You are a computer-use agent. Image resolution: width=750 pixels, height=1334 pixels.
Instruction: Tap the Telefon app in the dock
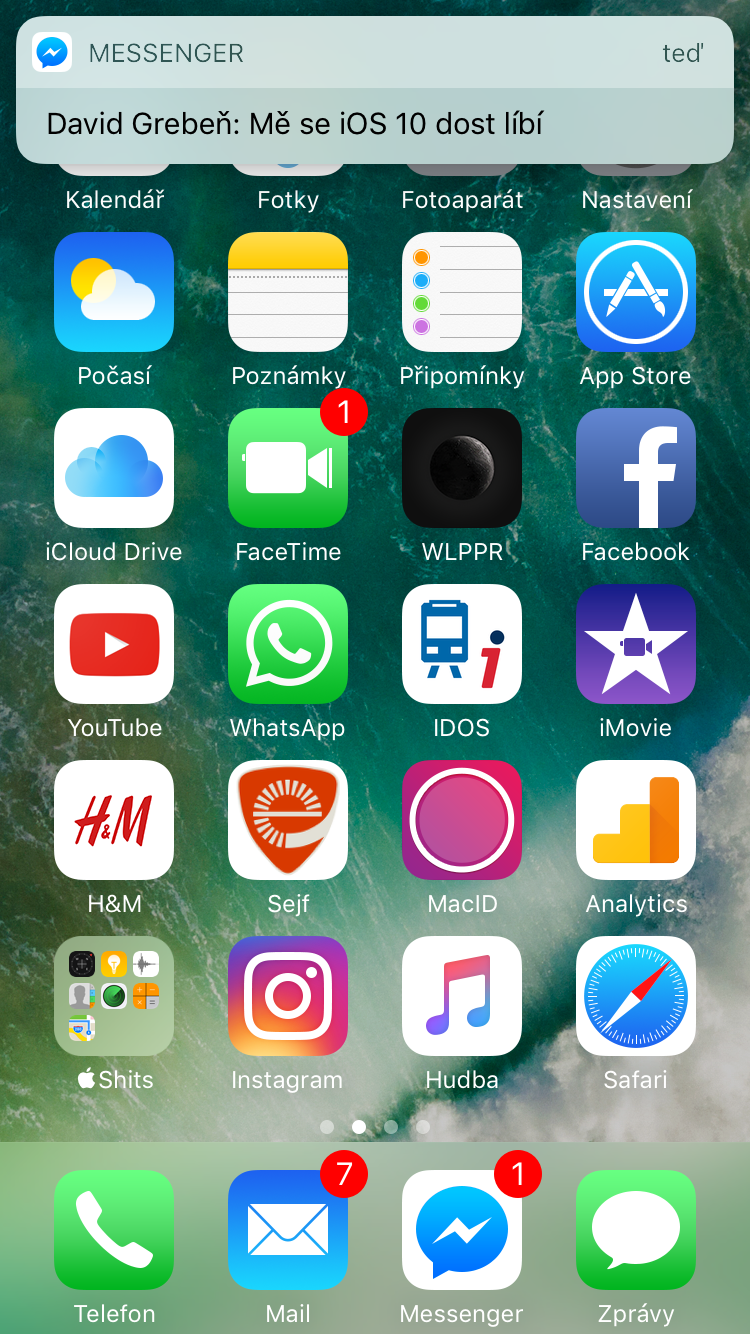coord(114,1230)
